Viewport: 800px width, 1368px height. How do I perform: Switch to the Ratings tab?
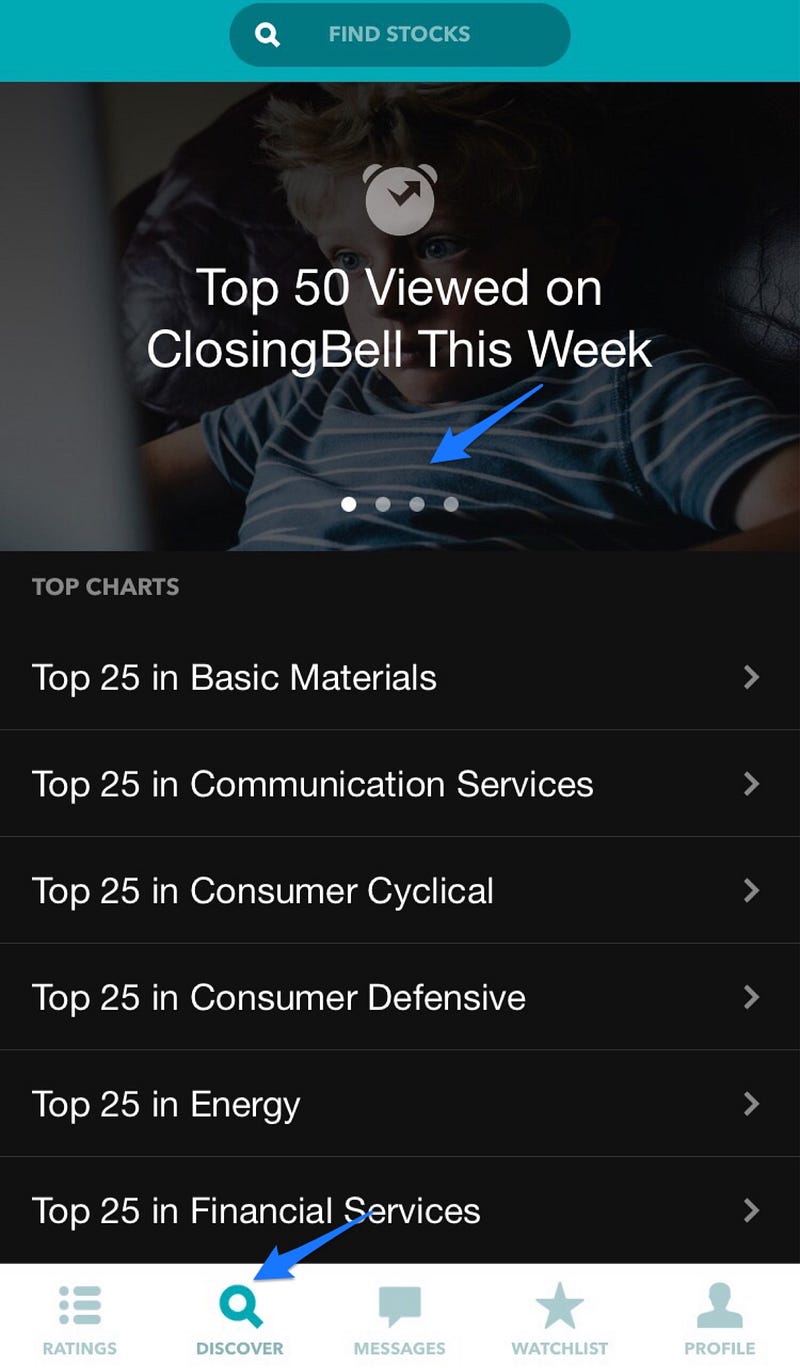point(80,1319)
